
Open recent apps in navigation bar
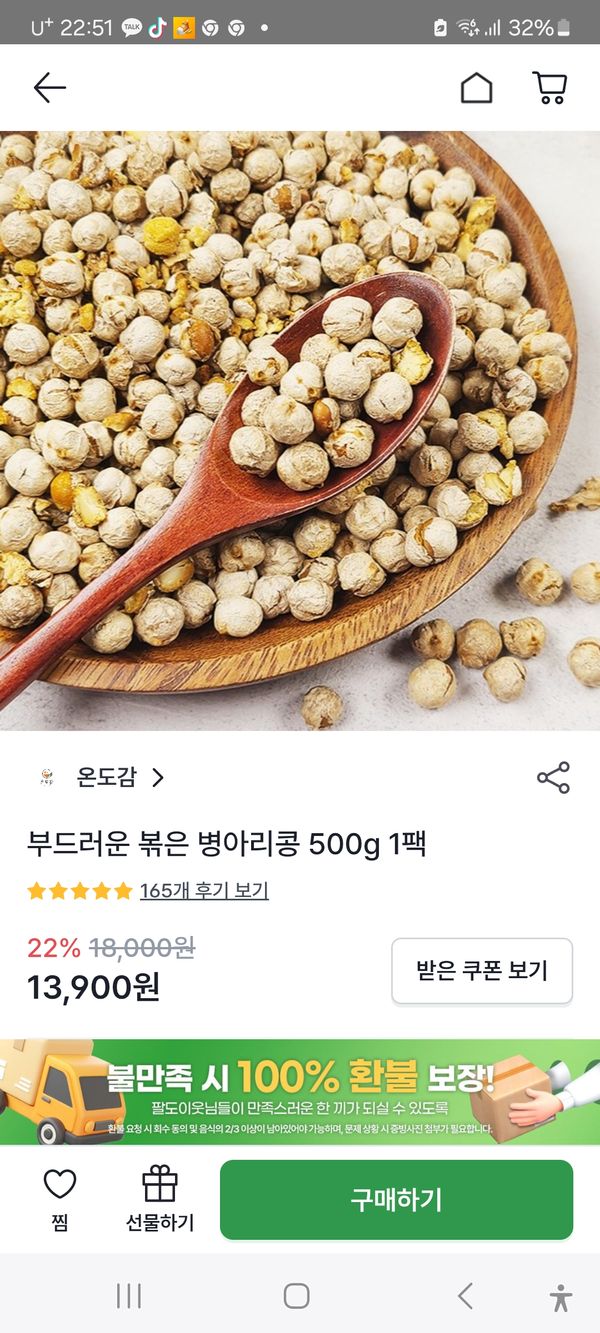(128, 1296)
